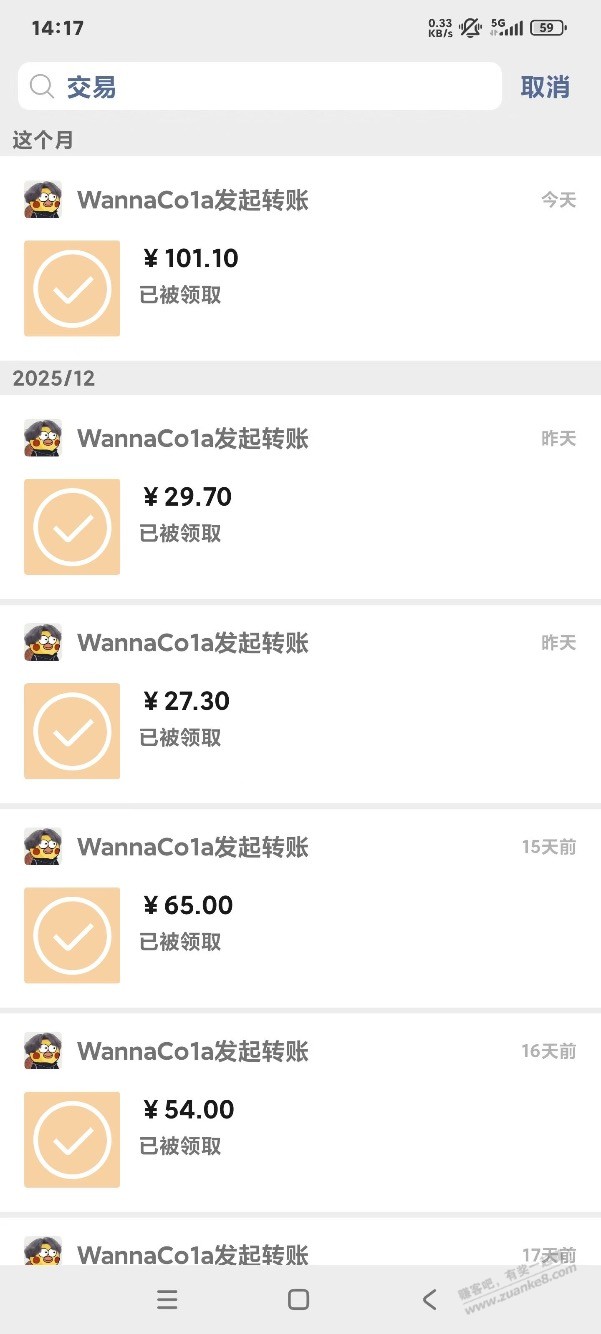
Task: Go back using system back button
Action: [429, 1299]
